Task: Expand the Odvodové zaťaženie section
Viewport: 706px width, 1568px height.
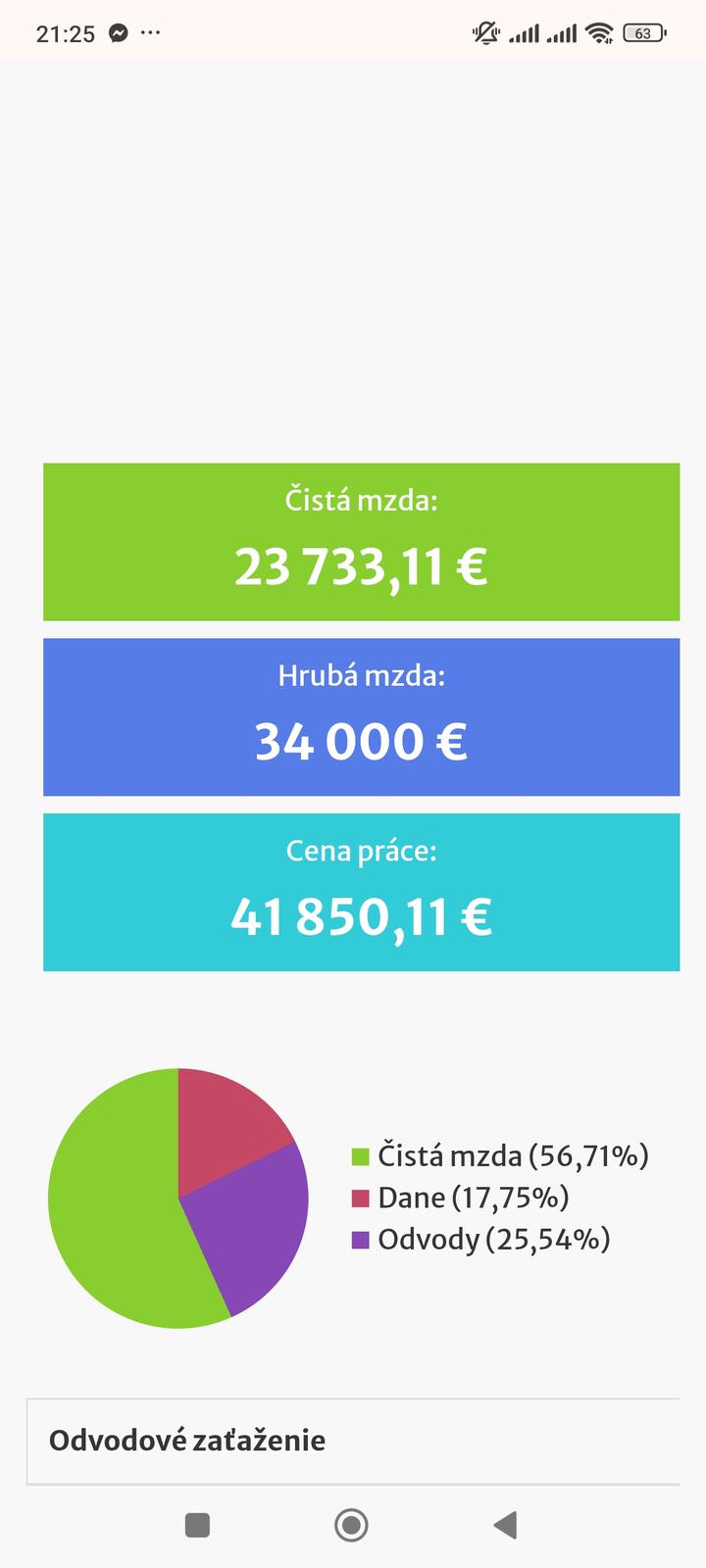Action: (x=353, y=1441)
